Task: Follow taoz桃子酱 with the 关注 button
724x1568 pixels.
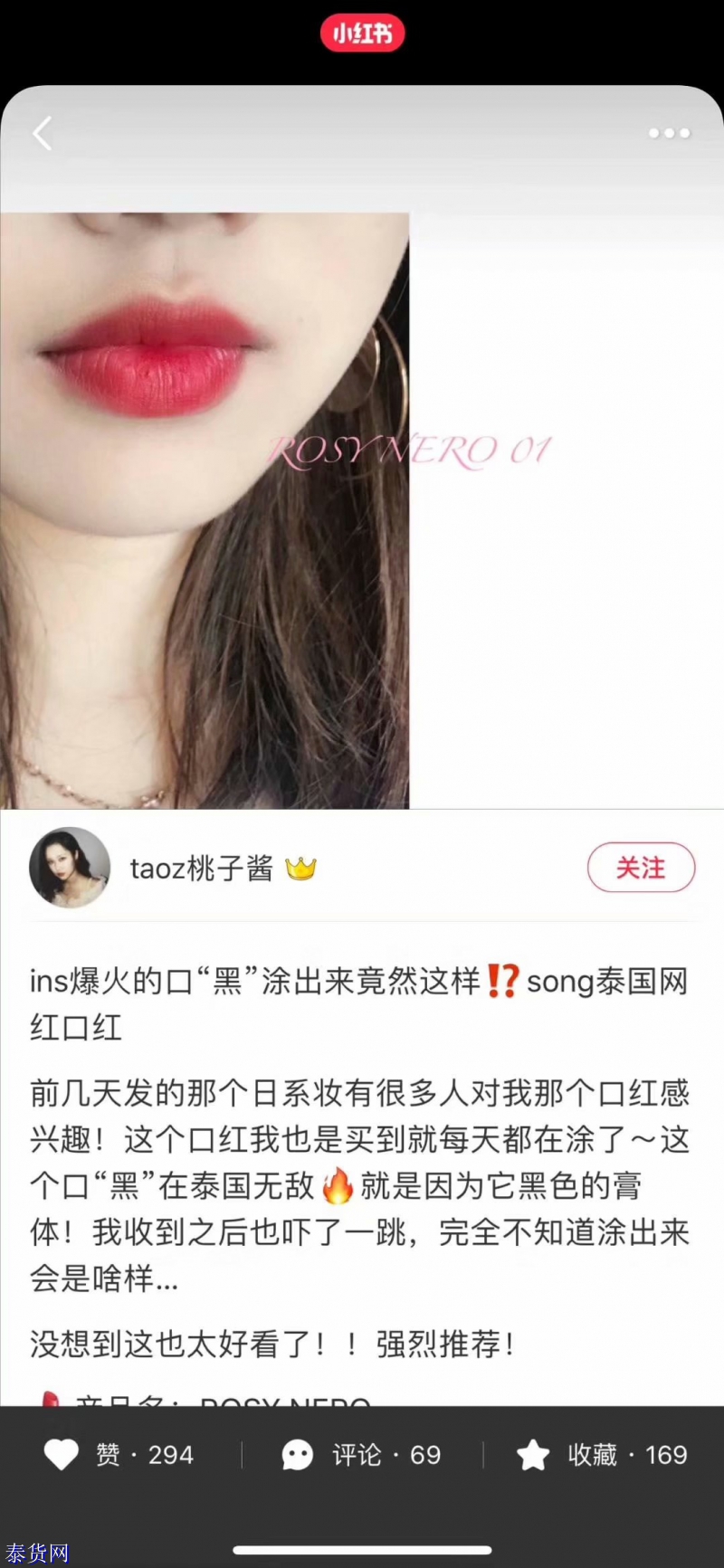Action: [x=641, y=868]
